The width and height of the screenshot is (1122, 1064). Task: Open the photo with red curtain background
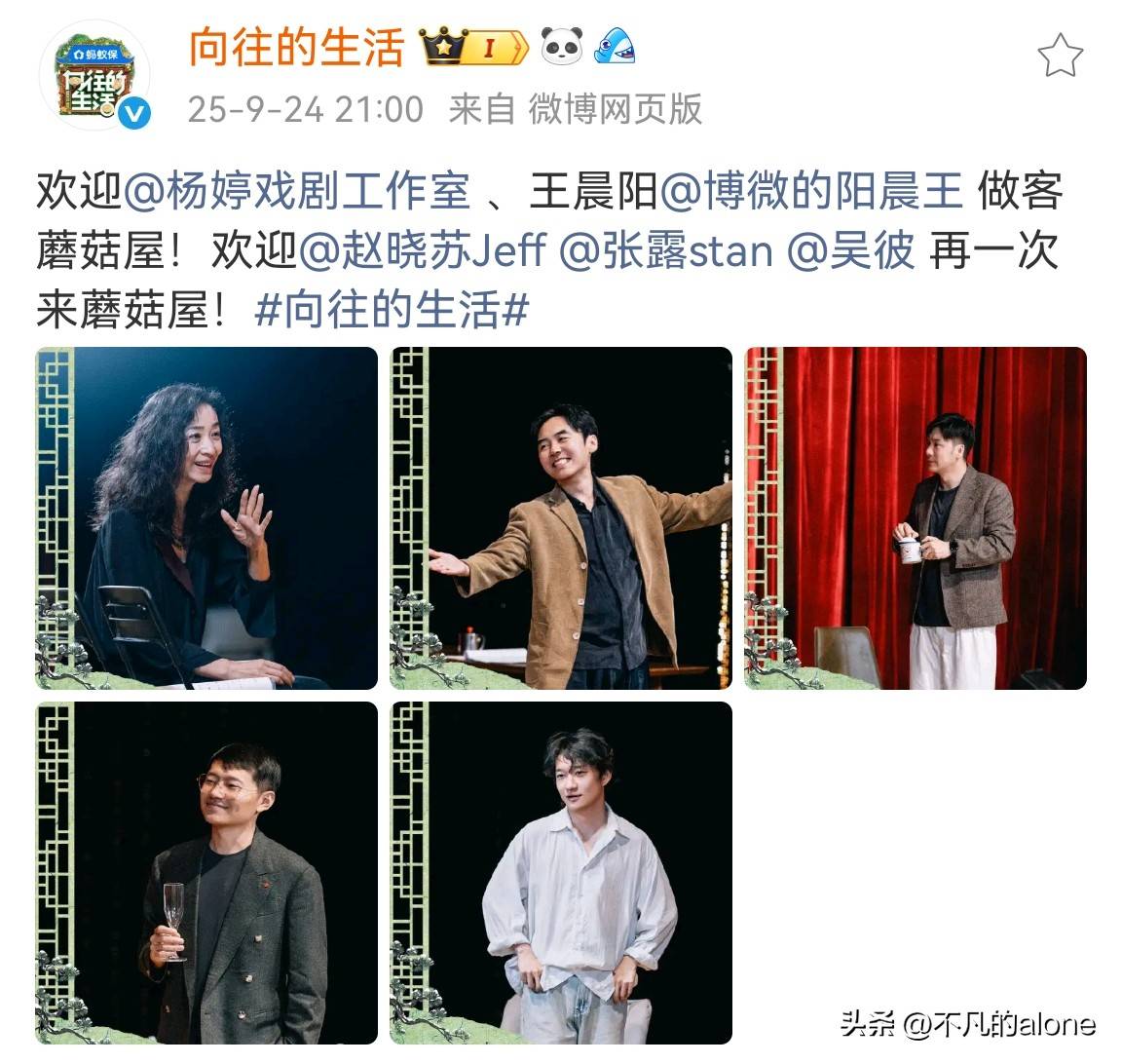pyautogui.click(x=916, y=518)
